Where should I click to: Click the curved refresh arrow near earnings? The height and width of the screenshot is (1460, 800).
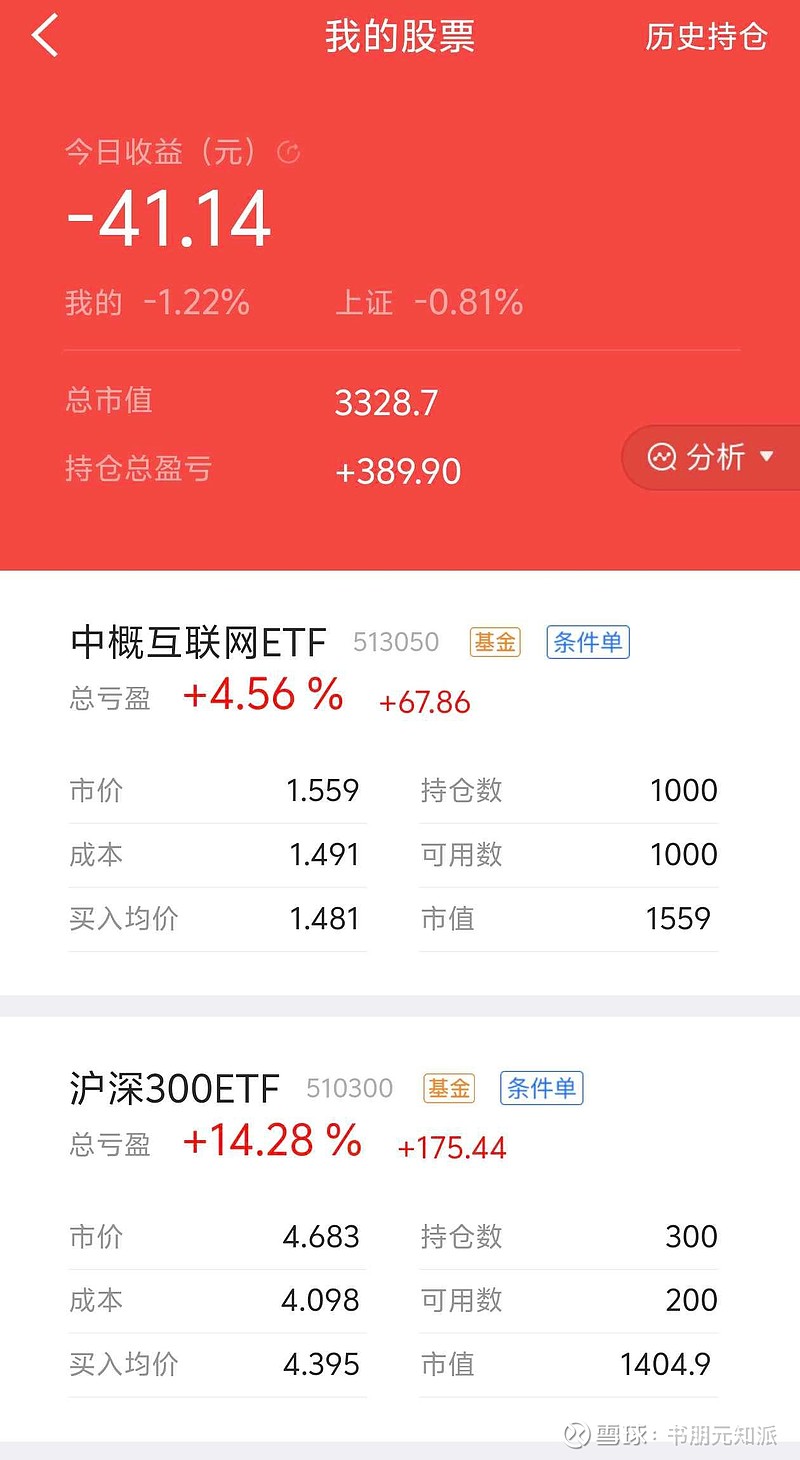(x=289, y=153)
